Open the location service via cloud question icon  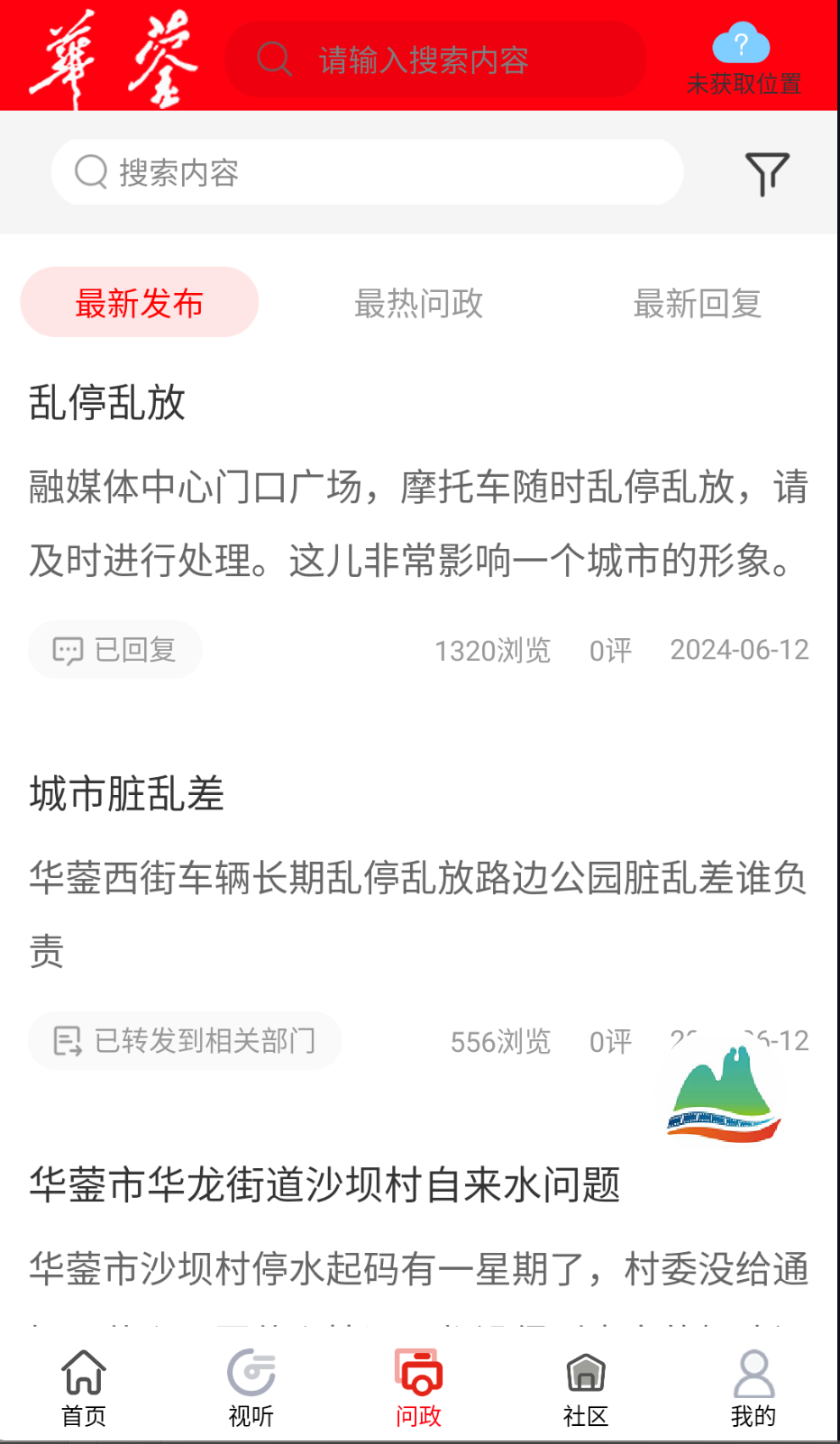point(741,41)
